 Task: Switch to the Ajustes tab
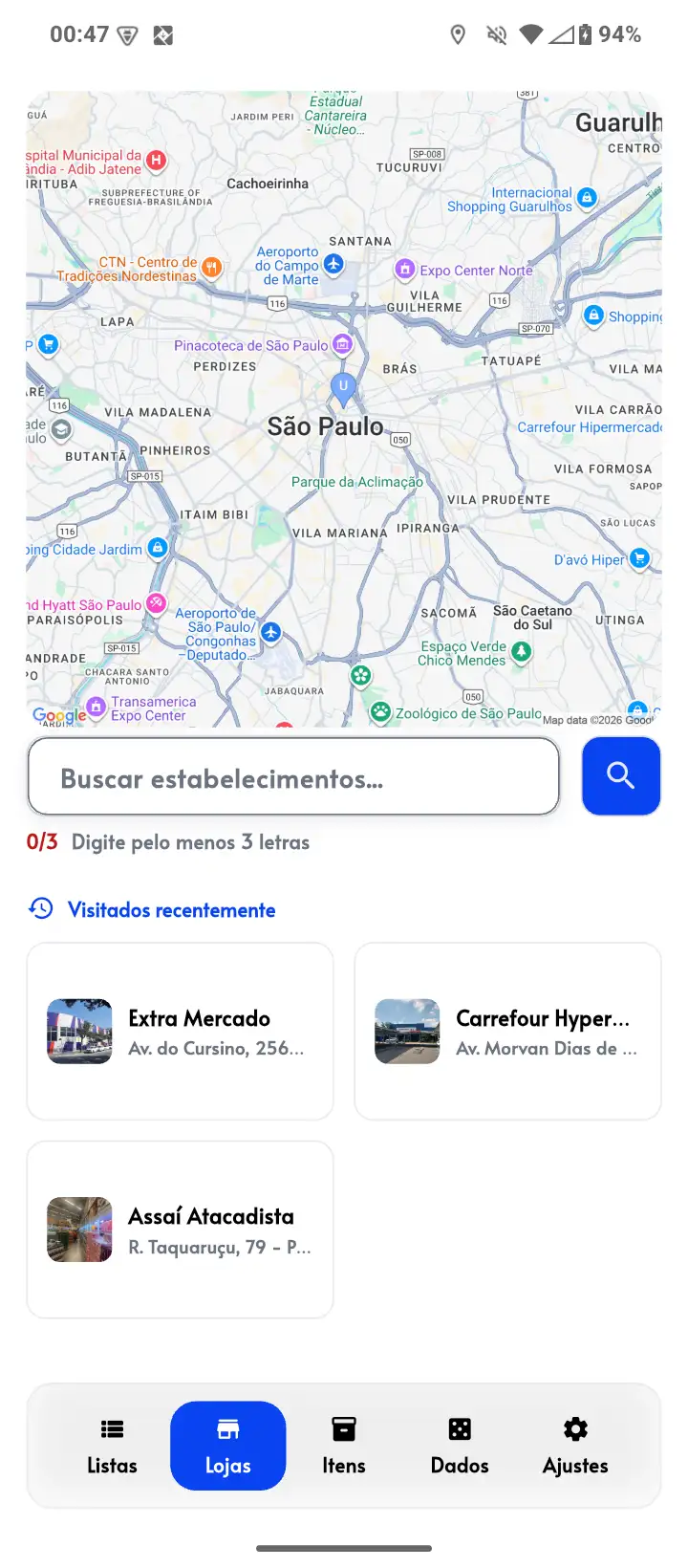[575, 1446]
